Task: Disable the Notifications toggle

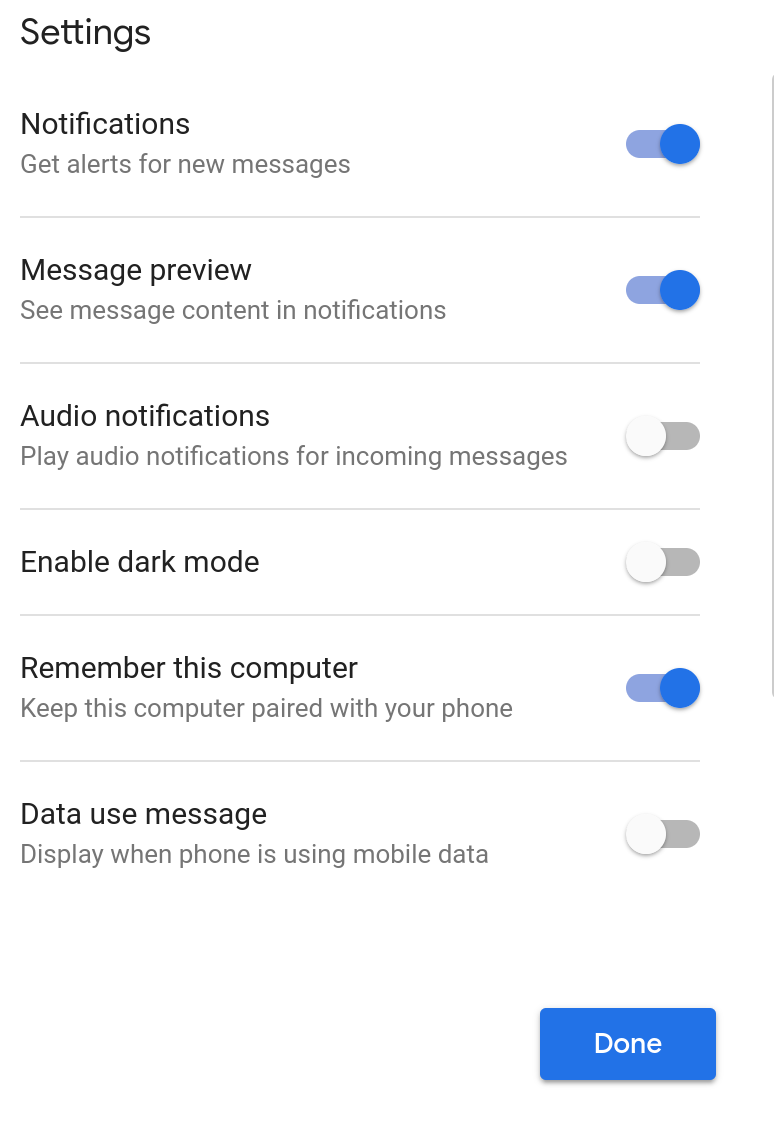Action: tap(662, 144)
